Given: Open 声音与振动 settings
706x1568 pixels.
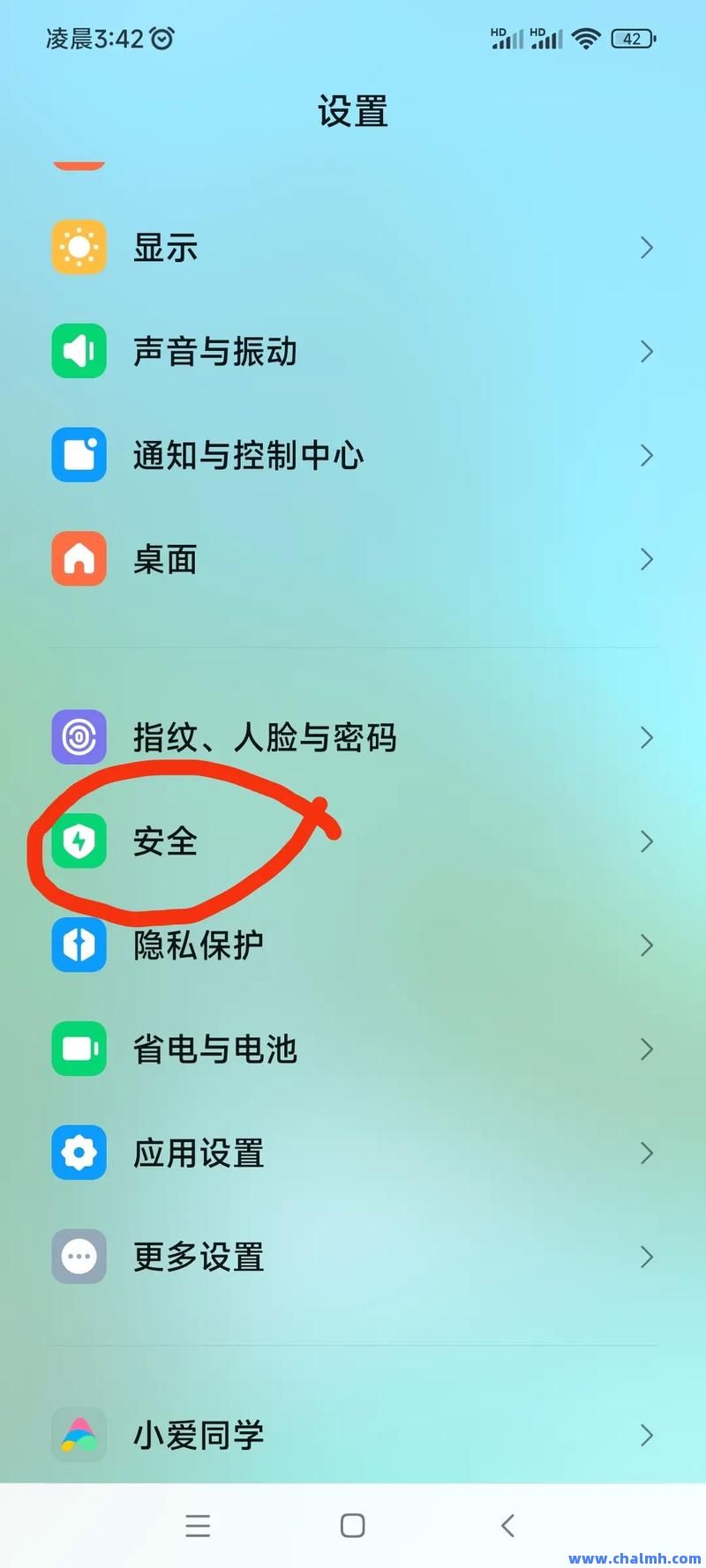Looking at the screenshot, I should [x=353, y=351].
